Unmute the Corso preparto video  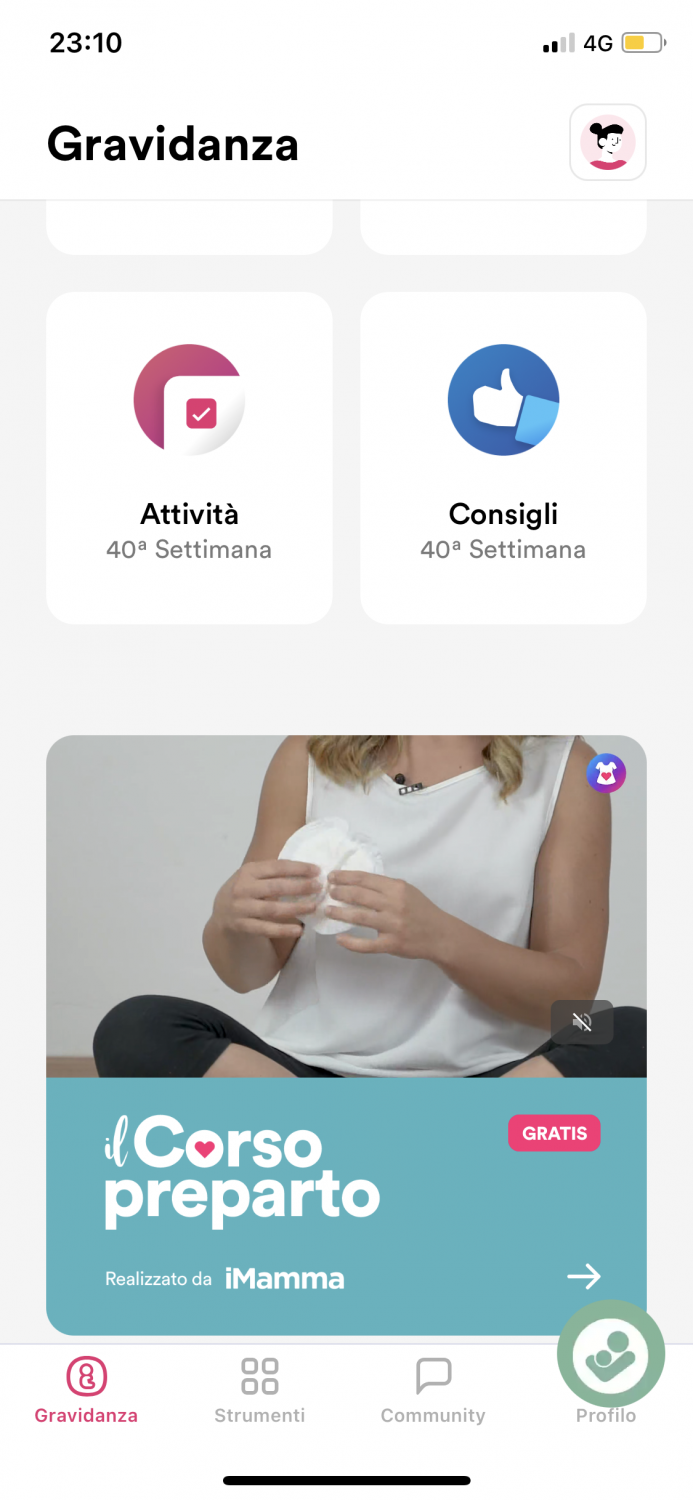582,1021
